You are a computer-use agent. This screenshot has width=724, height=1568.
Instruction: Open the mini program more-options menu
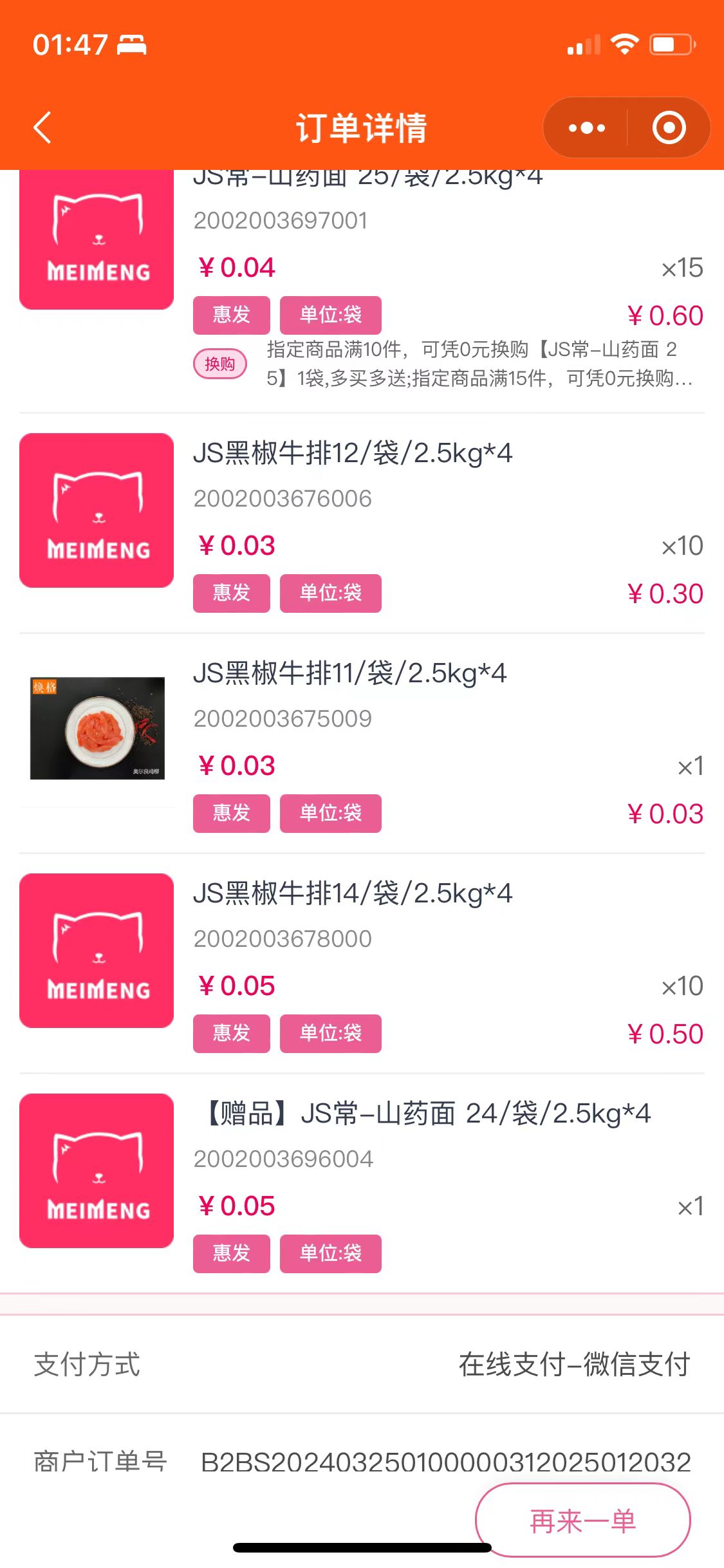tap(586, 127)
